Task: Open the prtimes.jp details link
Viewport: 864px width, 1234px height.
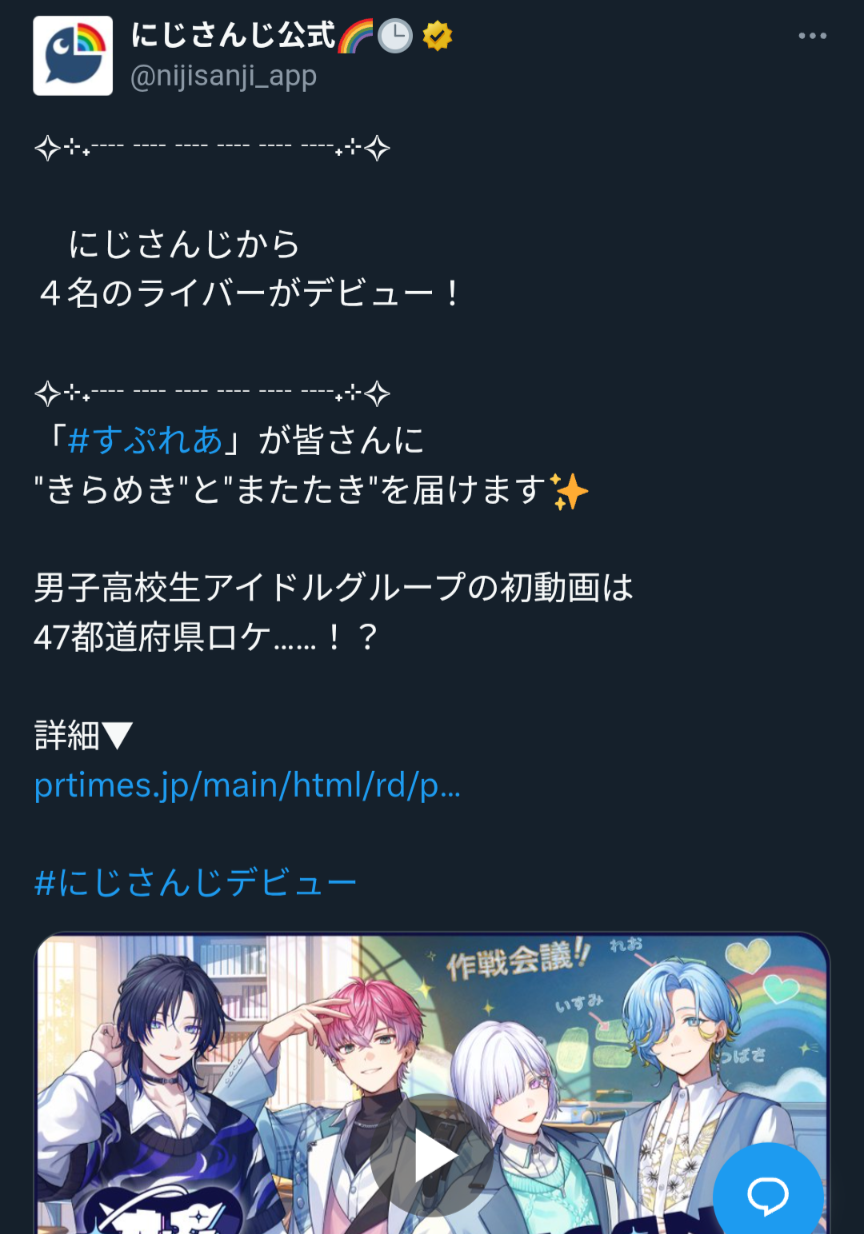Action: [x=247, y=785]
